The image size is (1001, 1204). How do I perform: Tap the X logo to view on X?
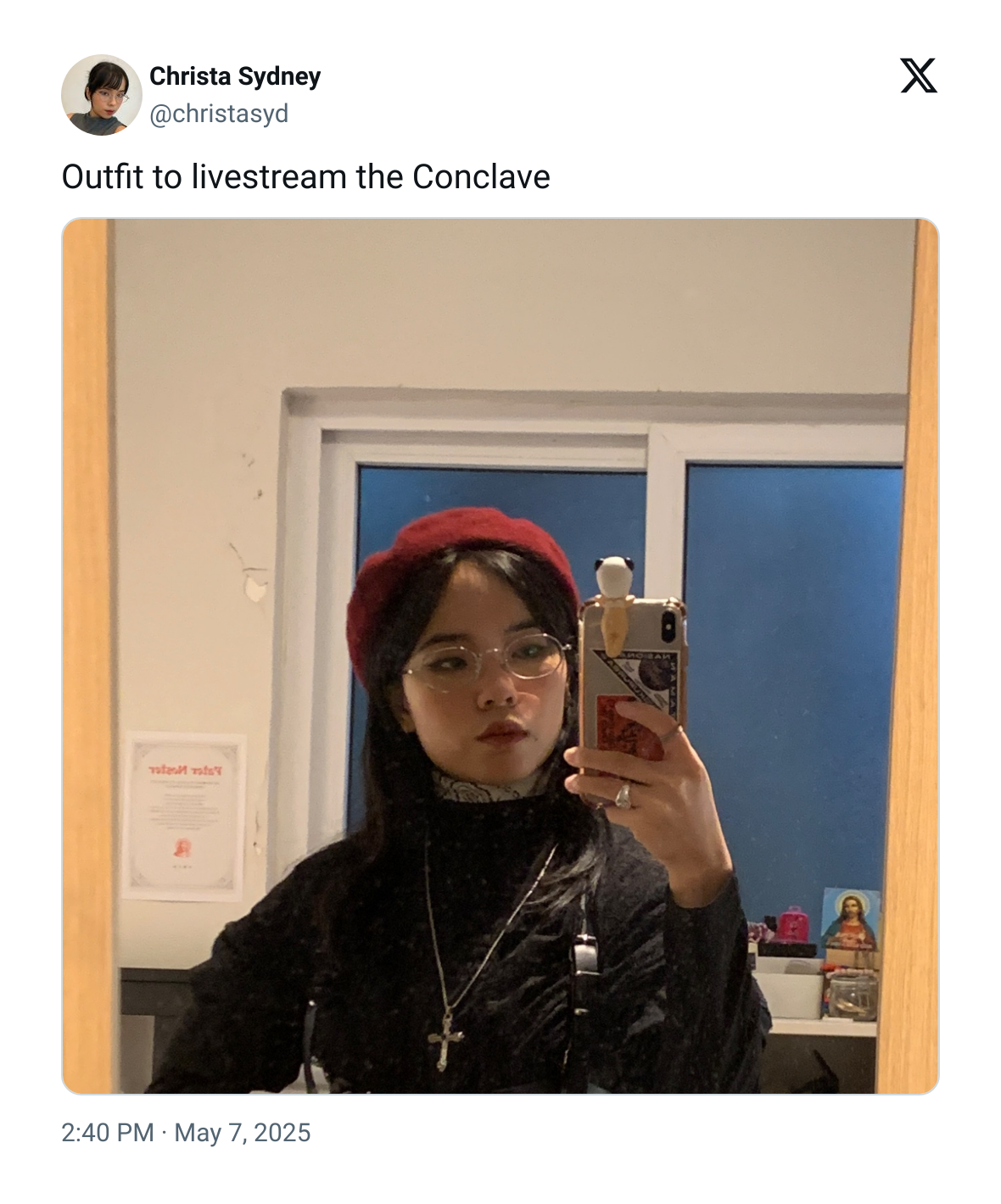tap(918, 76)
